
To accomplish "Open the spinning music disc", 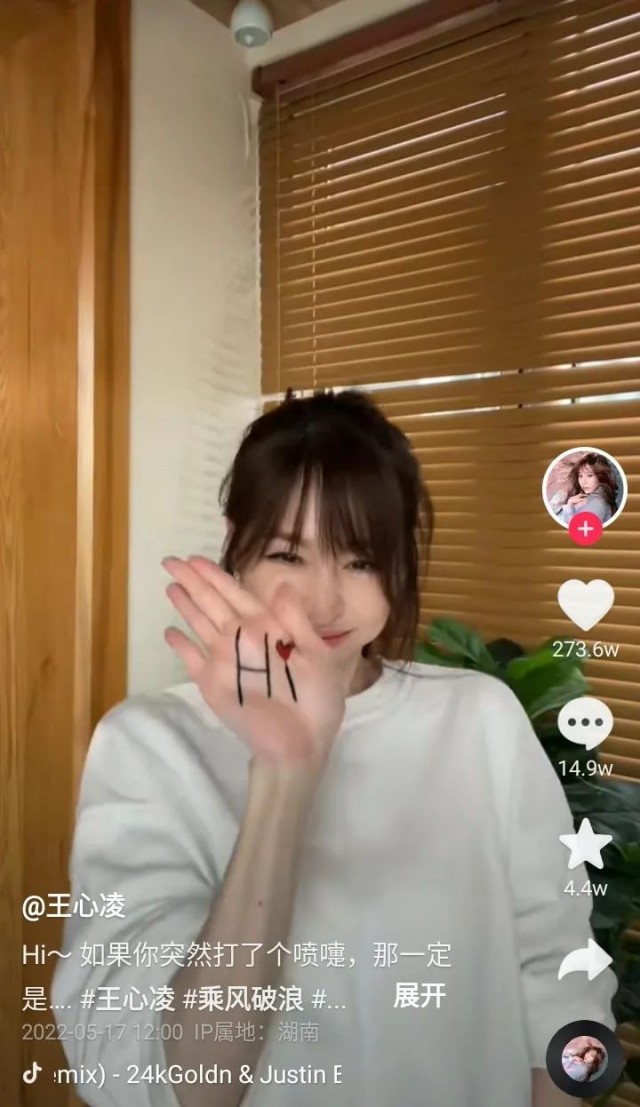I will point(585,1059).
